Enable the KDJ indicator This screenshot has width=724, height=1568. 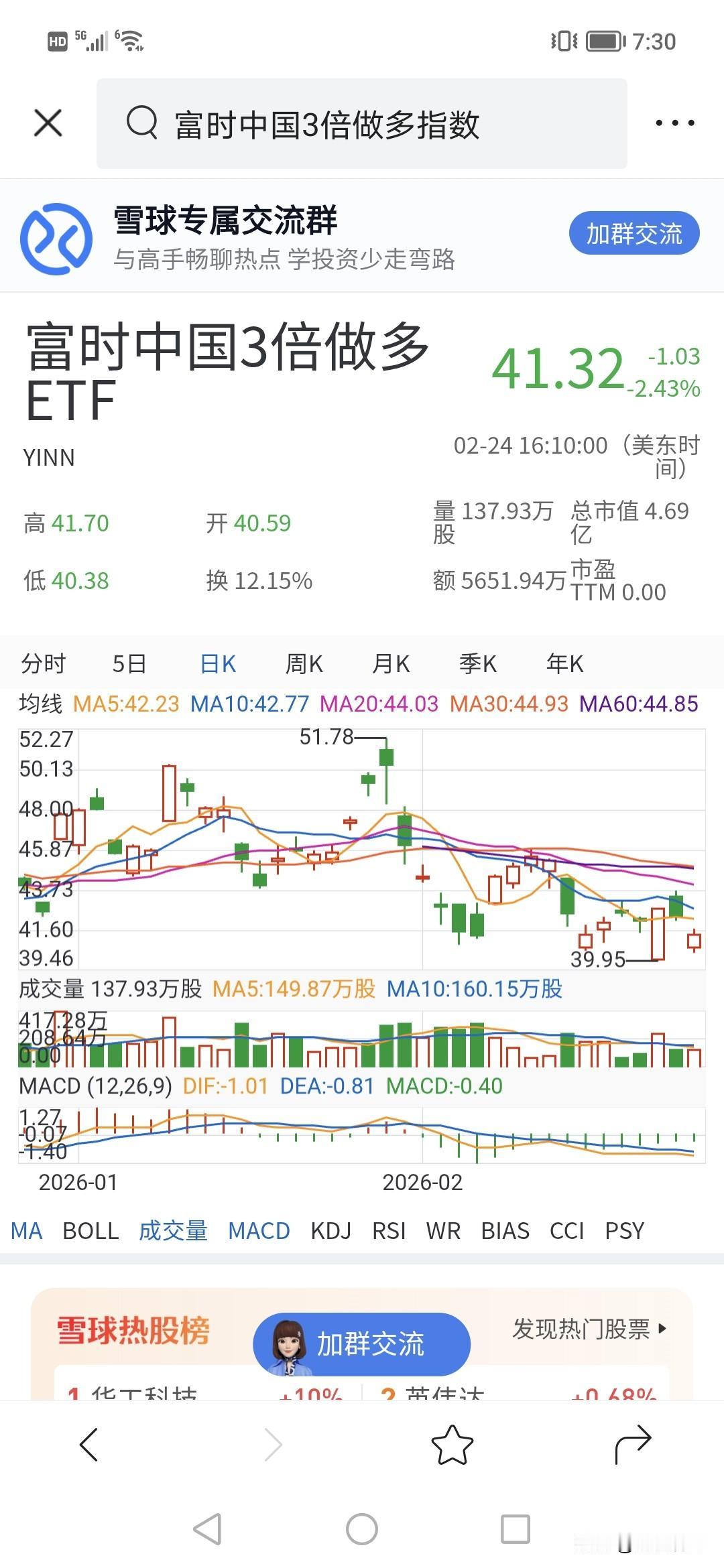(x=331, y=1231)
